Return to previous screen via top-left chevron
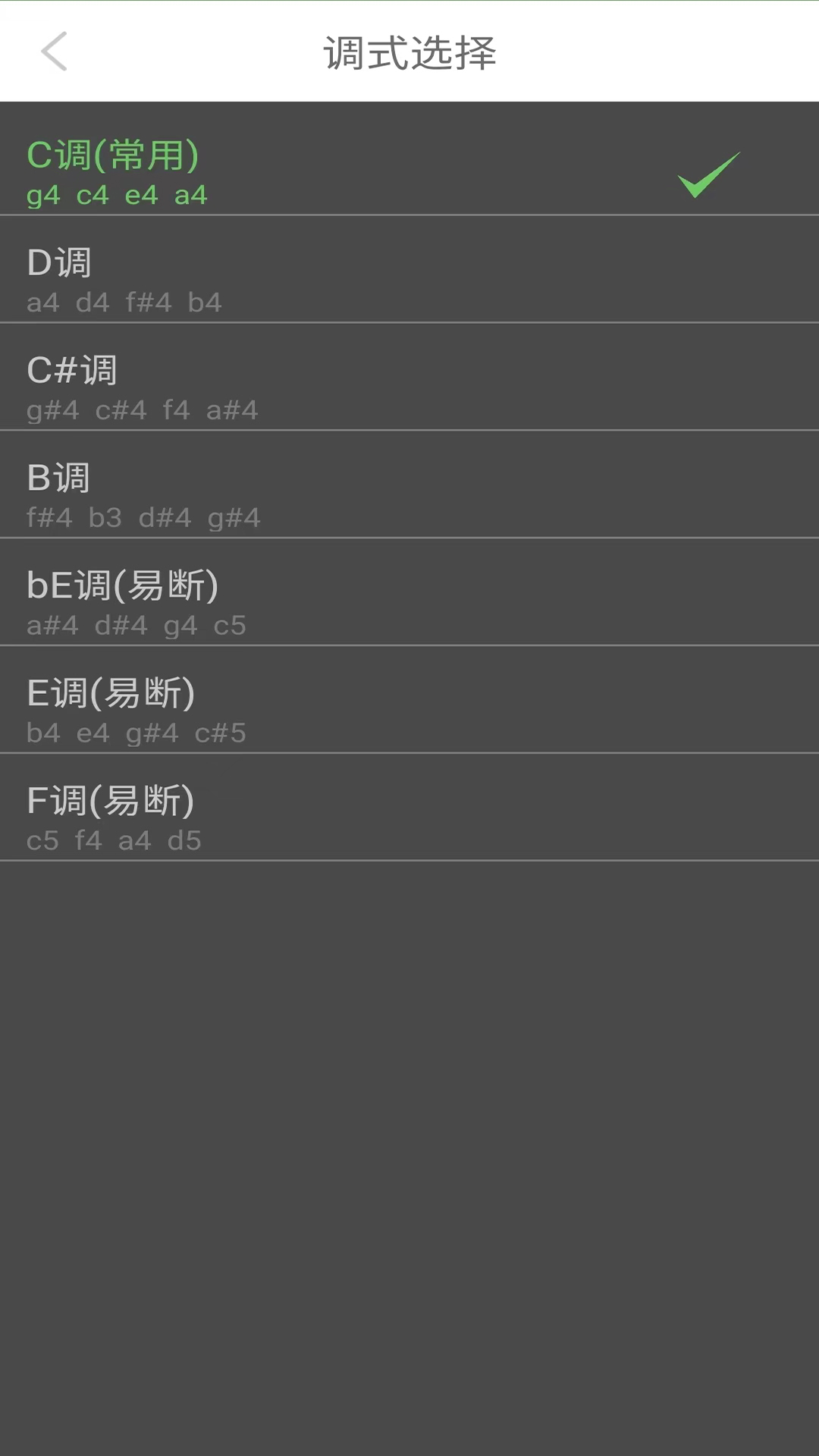This screenshot has width=819, height=1456. point(54,52)
